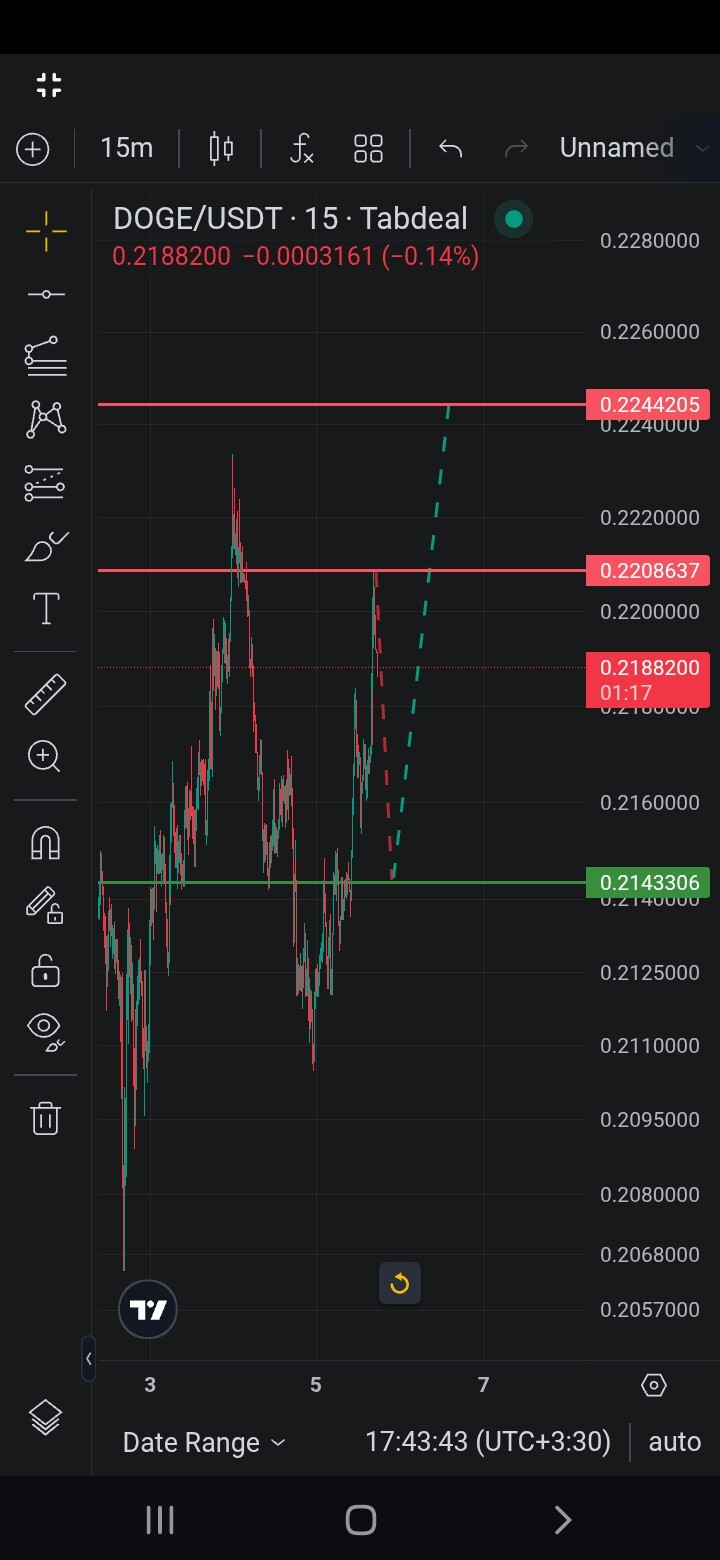Activate the ruler measure tool
The width and height of the screenshot is (720, 1560).
click(x=46, y=694)
